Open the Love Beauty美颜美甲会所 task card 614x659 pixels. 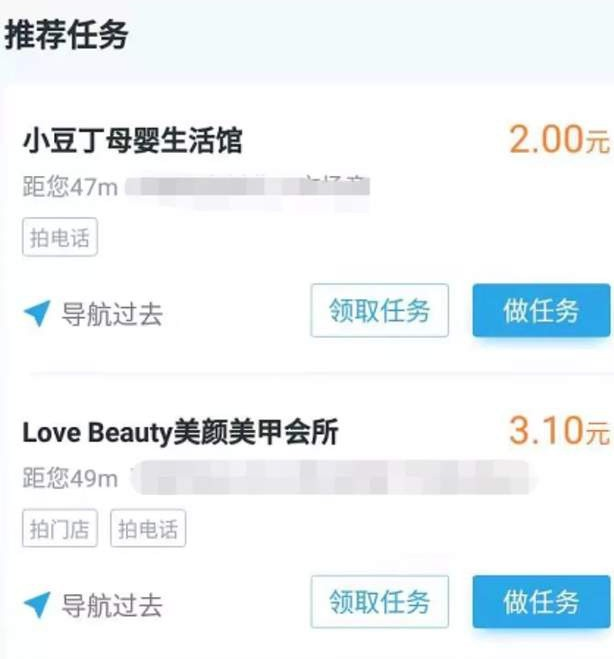(180, 432)
